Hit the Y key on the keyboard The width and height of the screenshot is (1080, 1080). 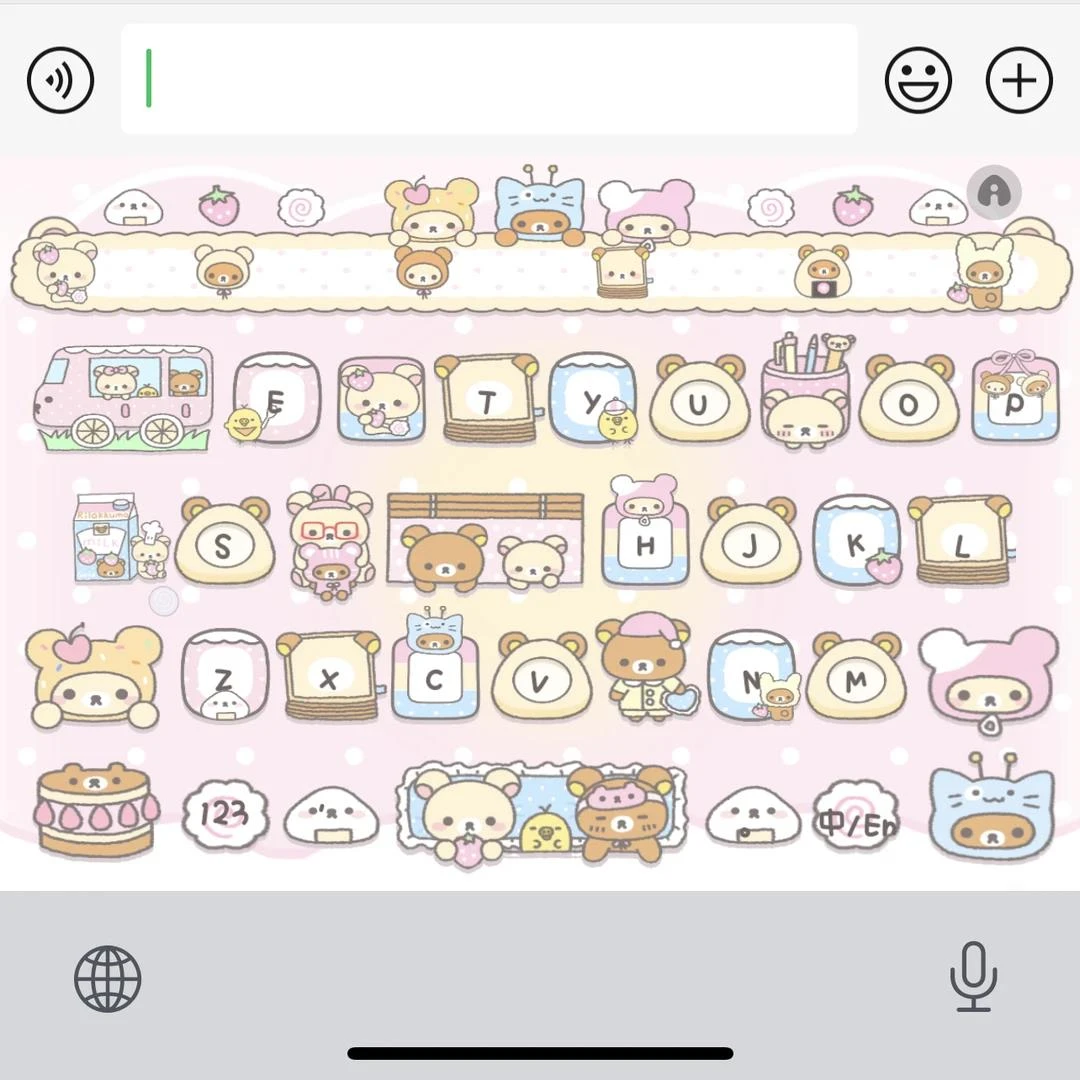tap(592, 402)
